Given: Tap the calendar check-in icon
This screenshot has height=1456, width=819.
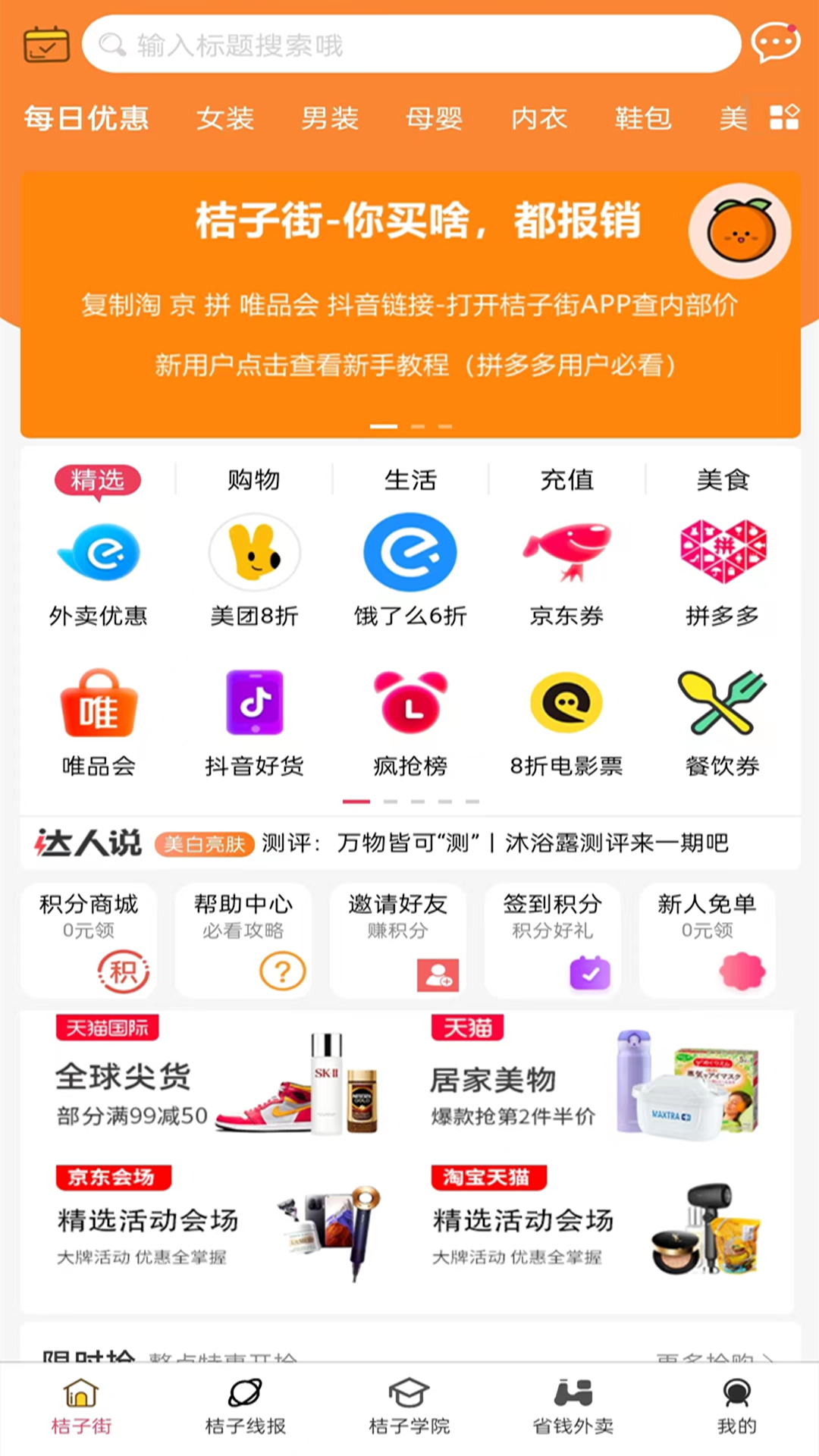Looking at the screenshot, I should point(47,44).
